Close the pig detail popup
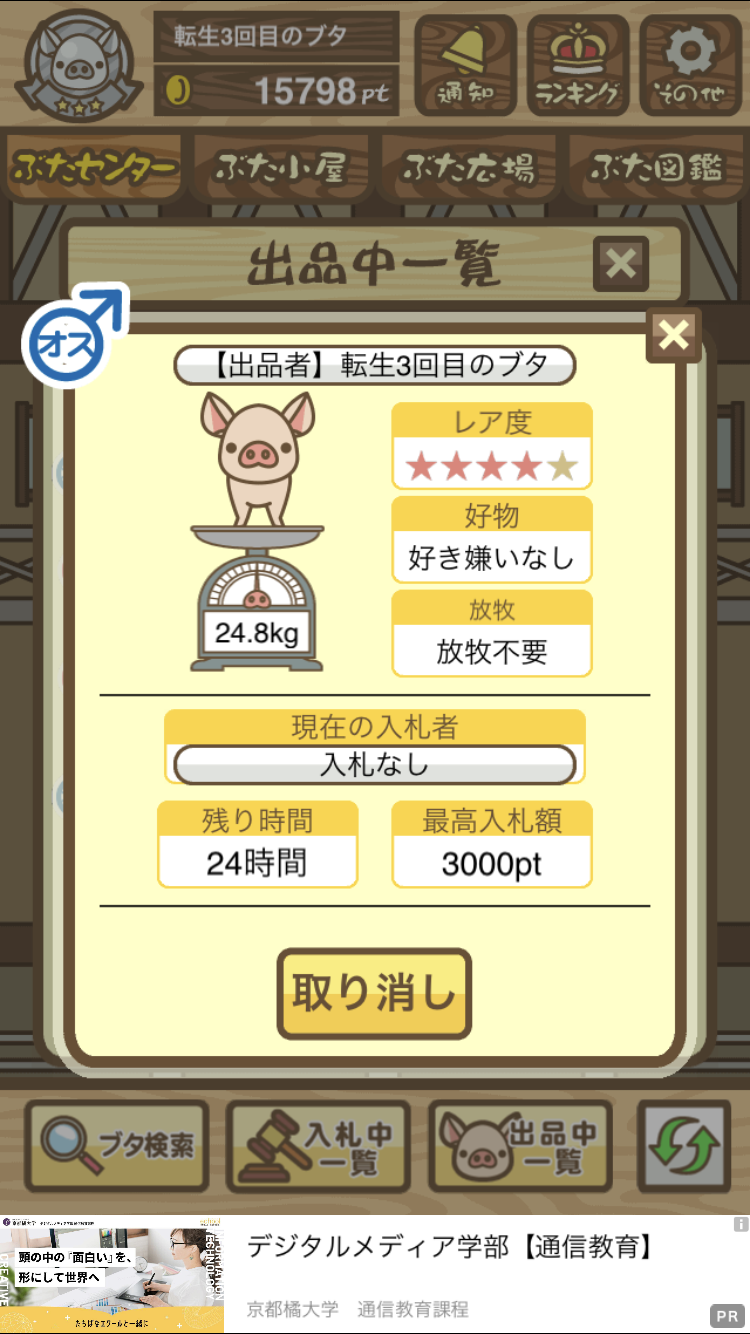Image resolution: width=750 pixels, height=1334 pixels. click(674, 335)
